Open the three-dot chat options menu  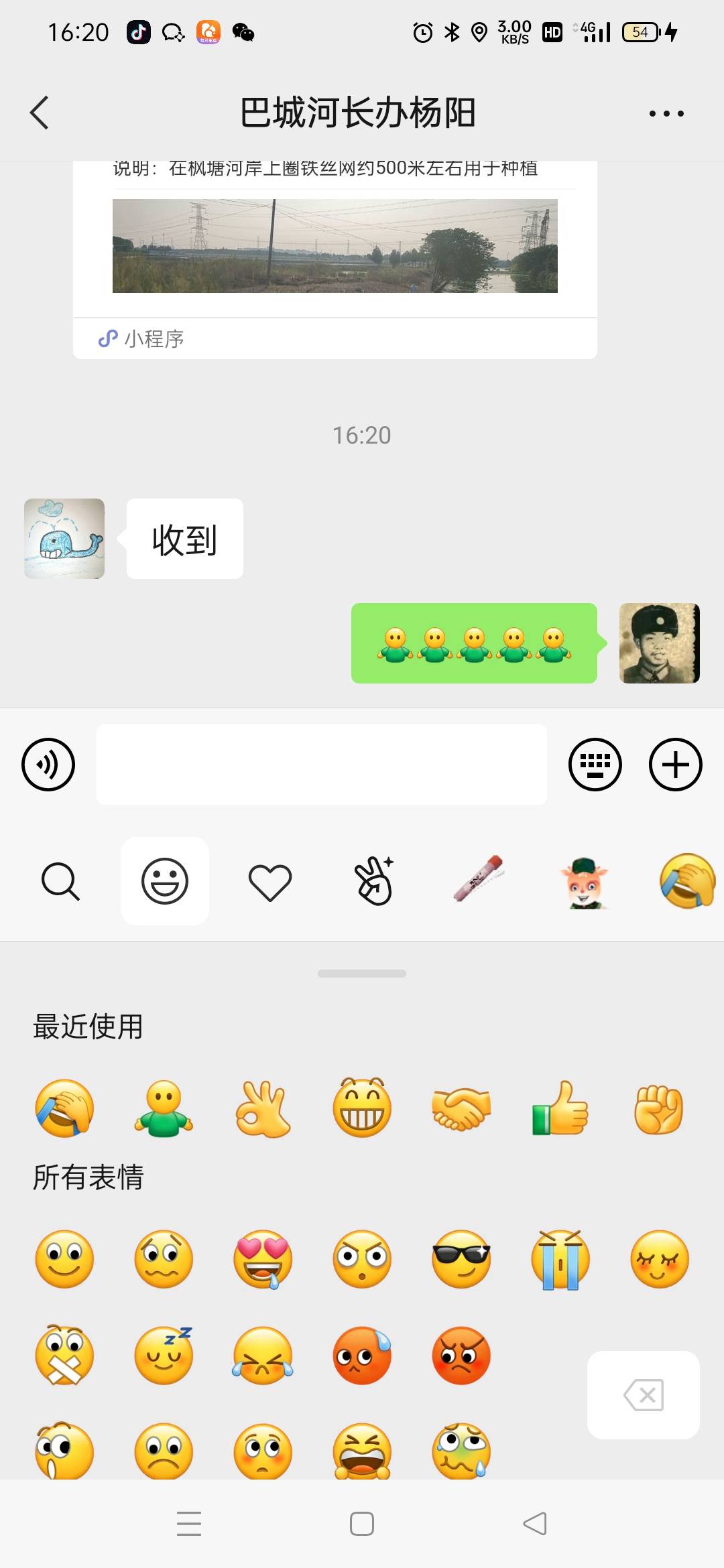point(666,113)
